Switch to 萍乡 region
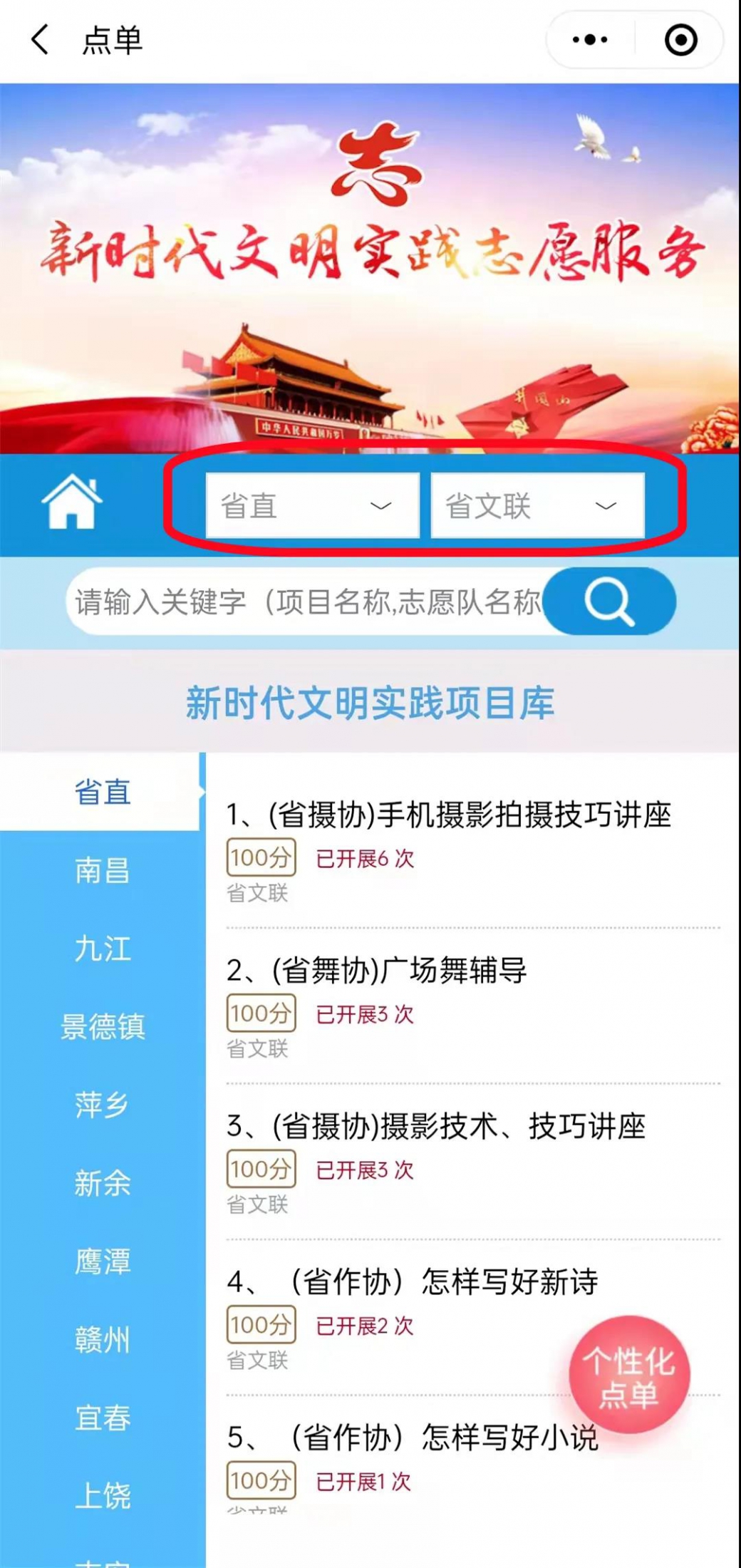This screenshot has width=741, height=1568. tap(103, 1105)
